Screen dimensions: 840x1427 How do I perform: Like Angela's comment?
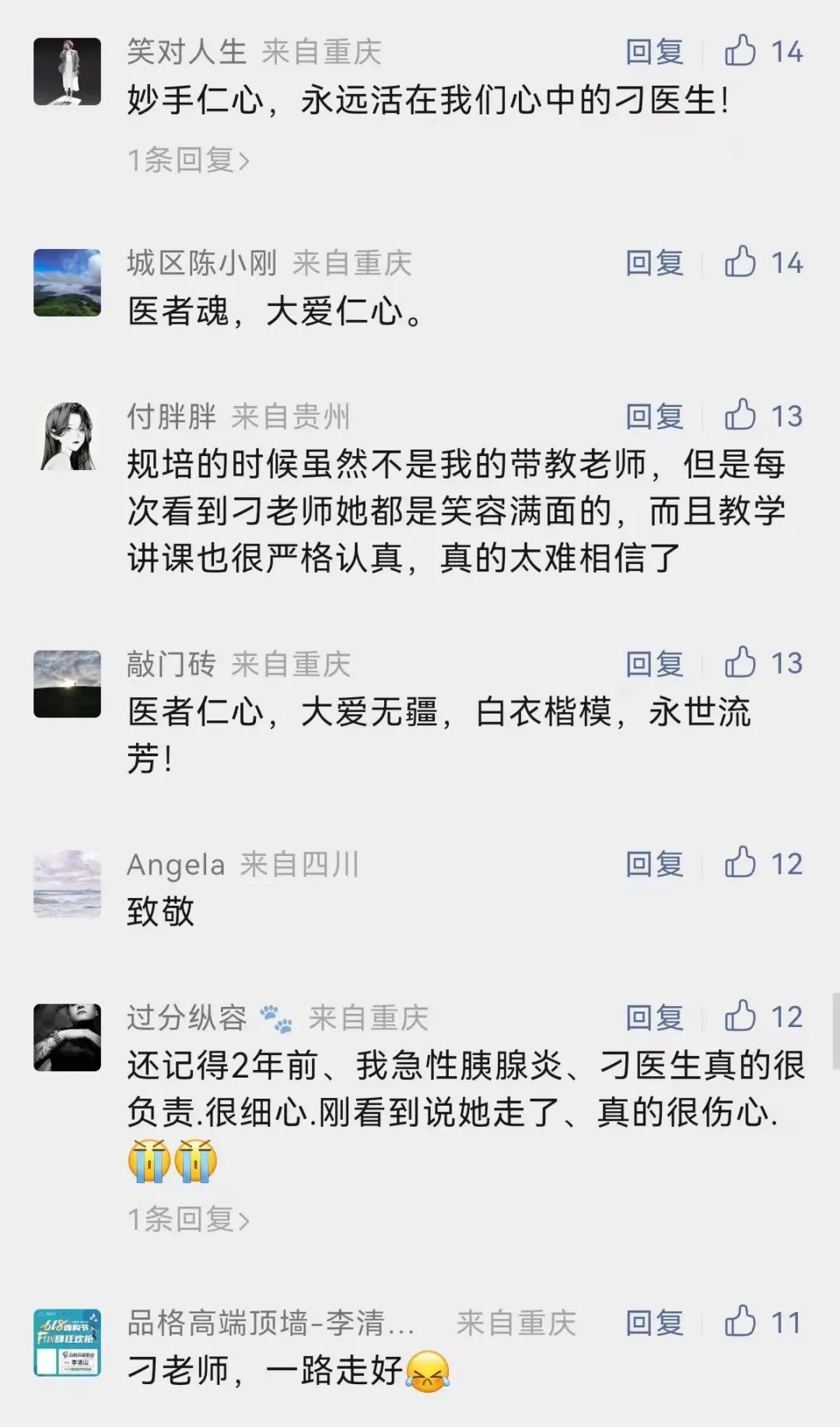point(740,864)
